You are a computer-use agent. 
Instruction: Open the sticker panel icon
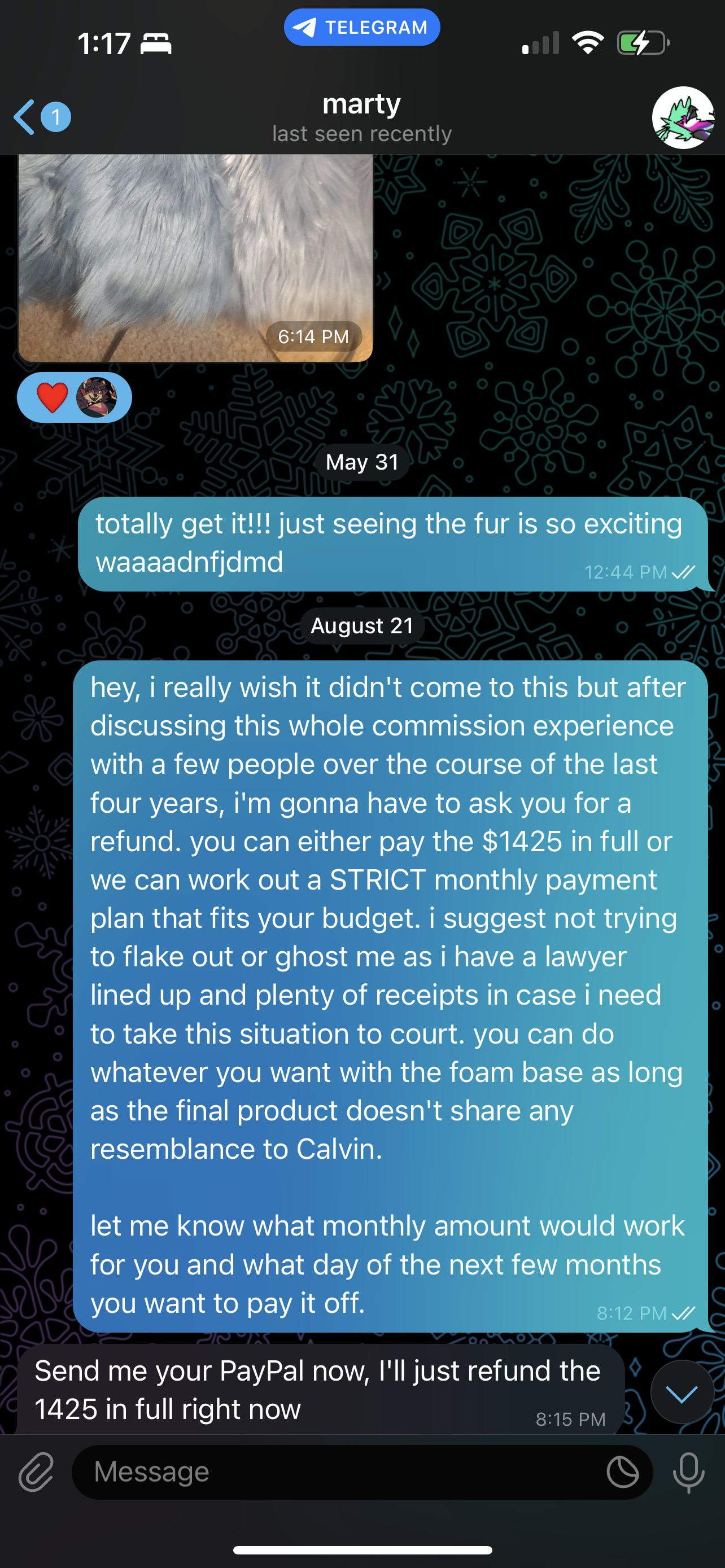[623, 1473]
